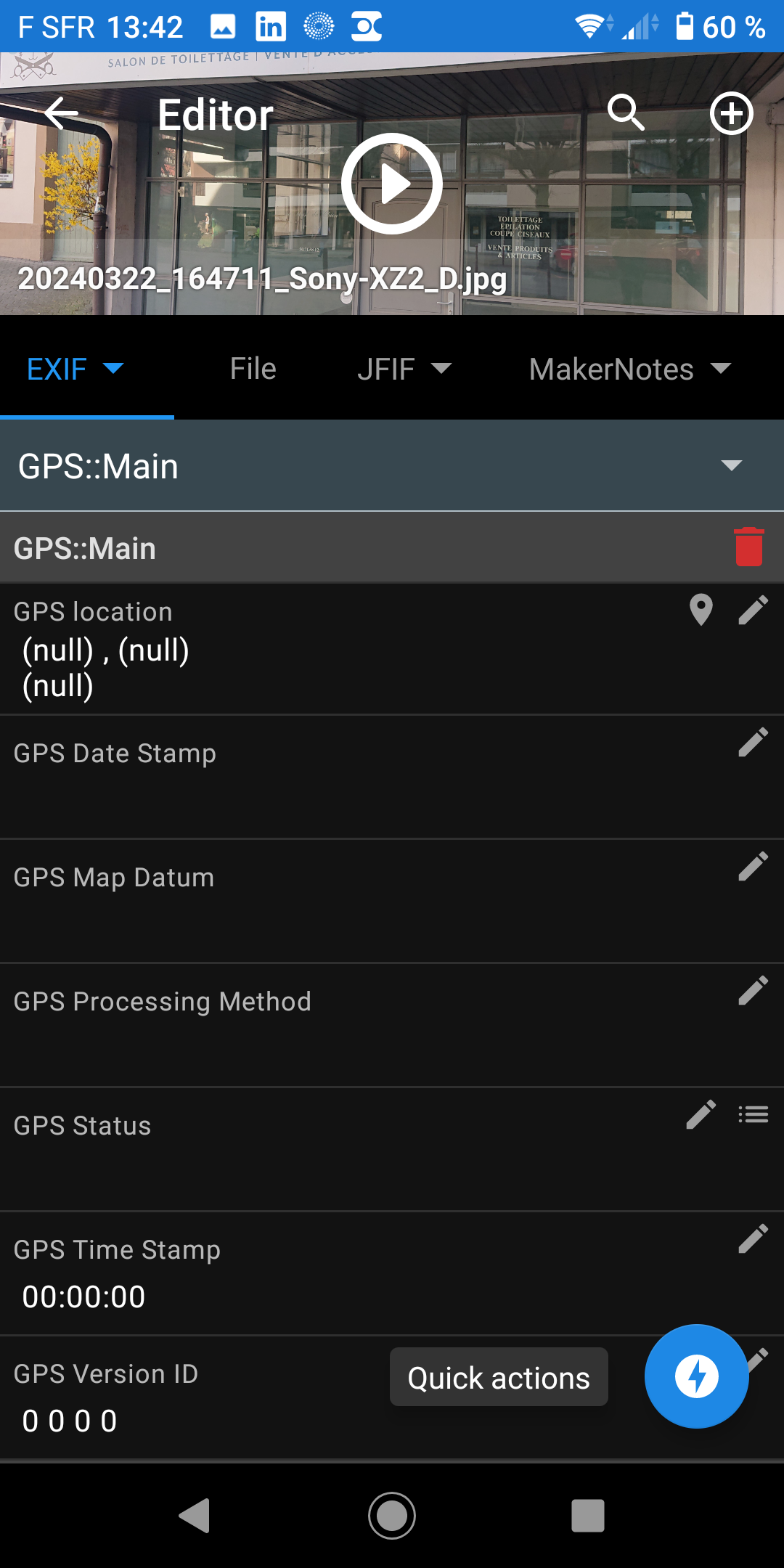The width and height of the screenshot is (784, 1568).
Task: Go back from the Editor
Action: tap(61, 114)
